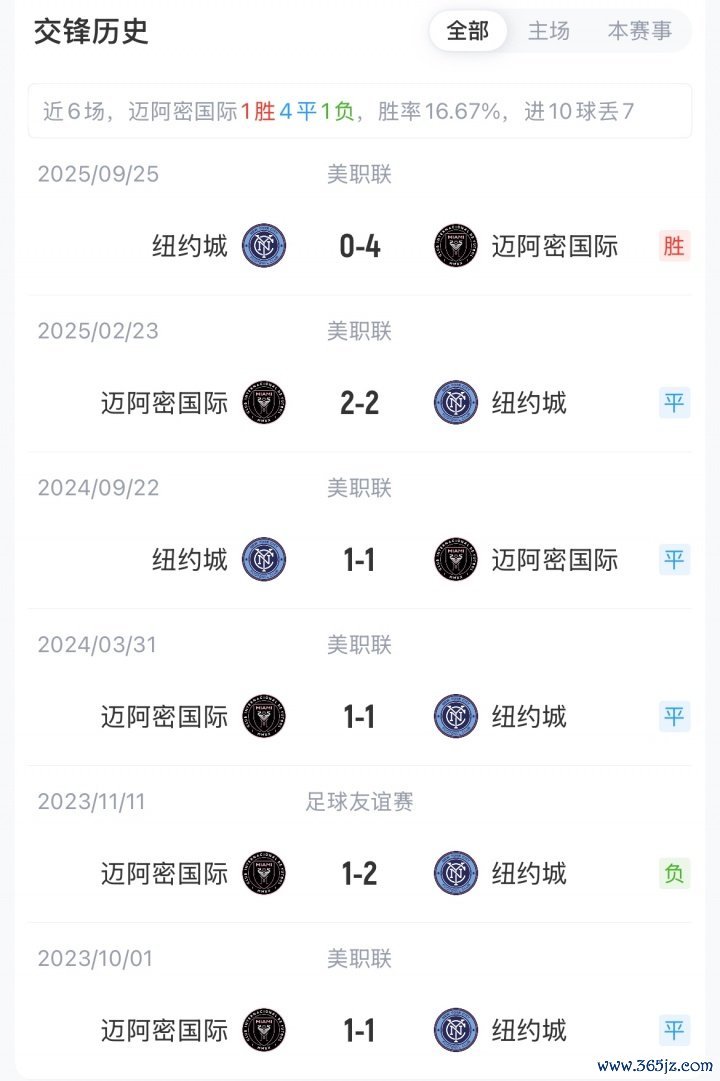Open the 2023/11/11 足球友谊赛 match
This screenshot has width=720, height=1081.
tap(360, 874)
